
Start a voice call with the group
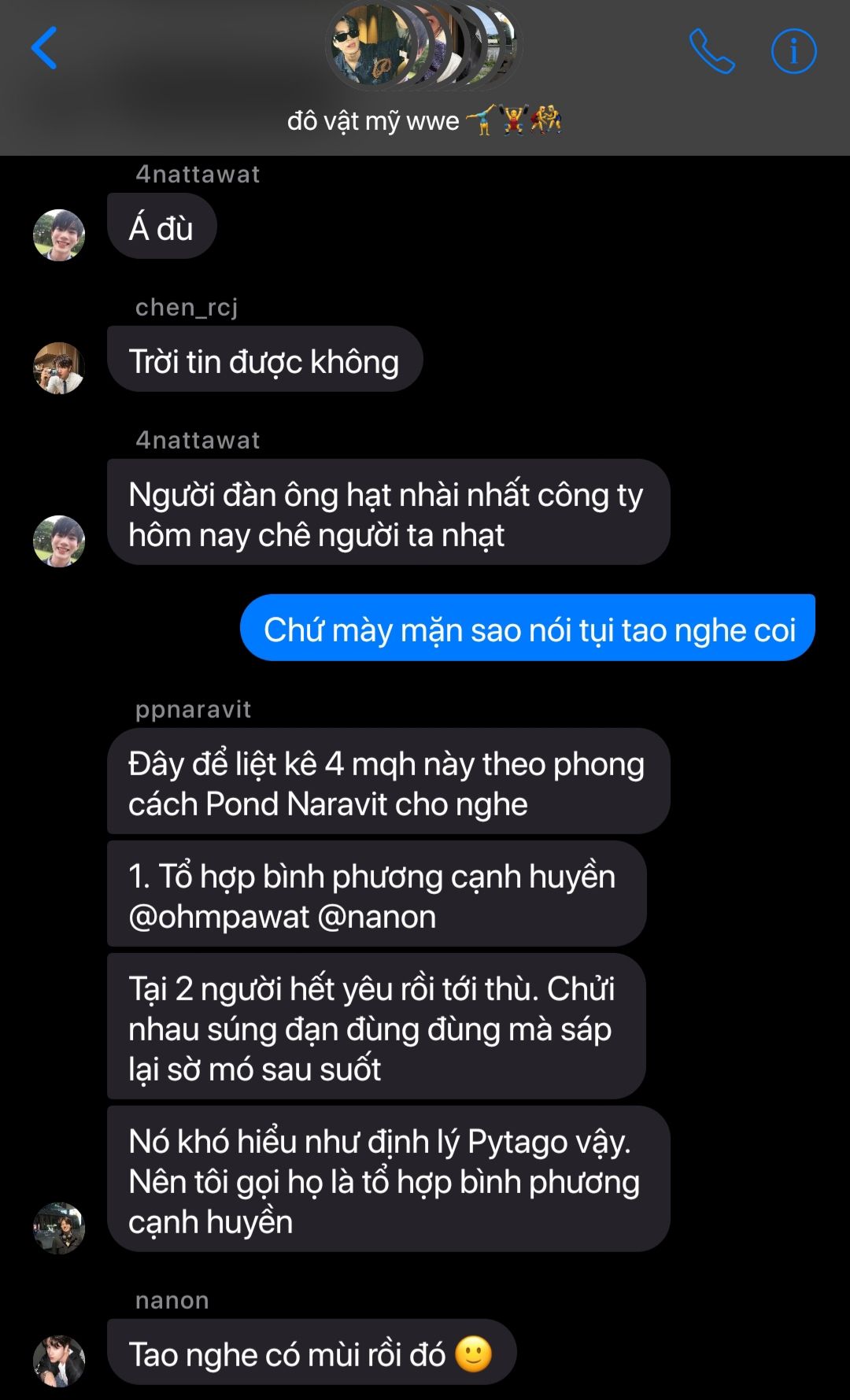pos(711,51)
